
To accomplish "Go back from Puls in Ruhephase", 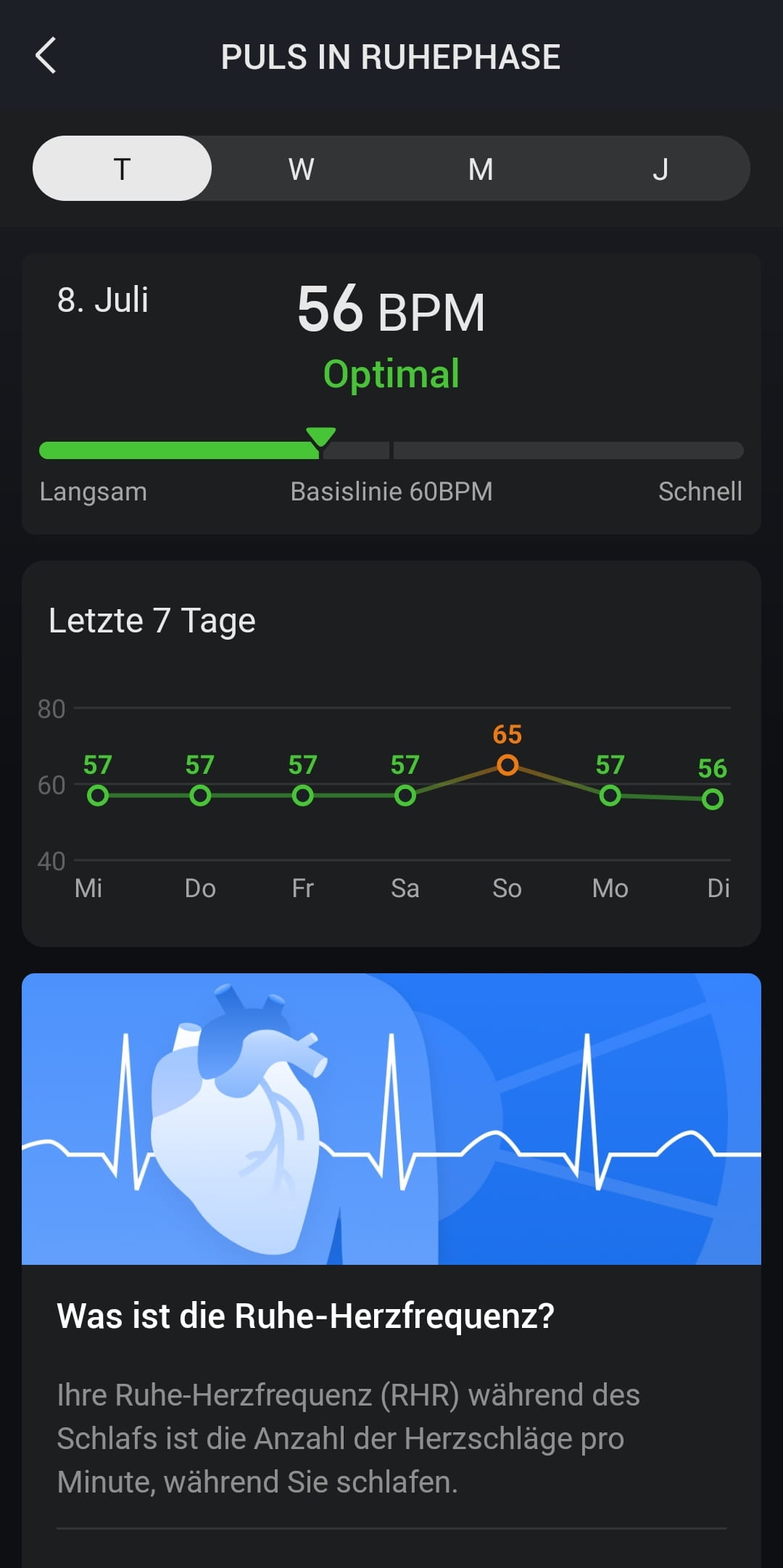I will coord(46,57).
